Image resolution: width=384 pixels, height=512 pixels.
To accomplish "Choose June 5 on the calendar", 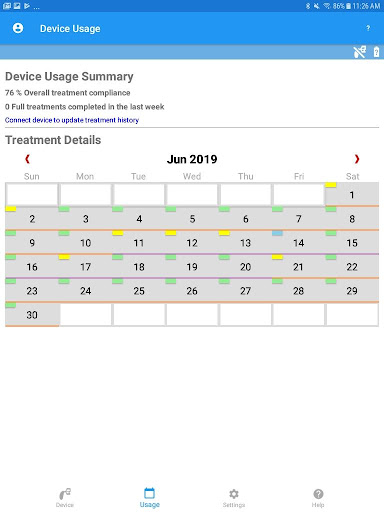I will click(192, 218).
